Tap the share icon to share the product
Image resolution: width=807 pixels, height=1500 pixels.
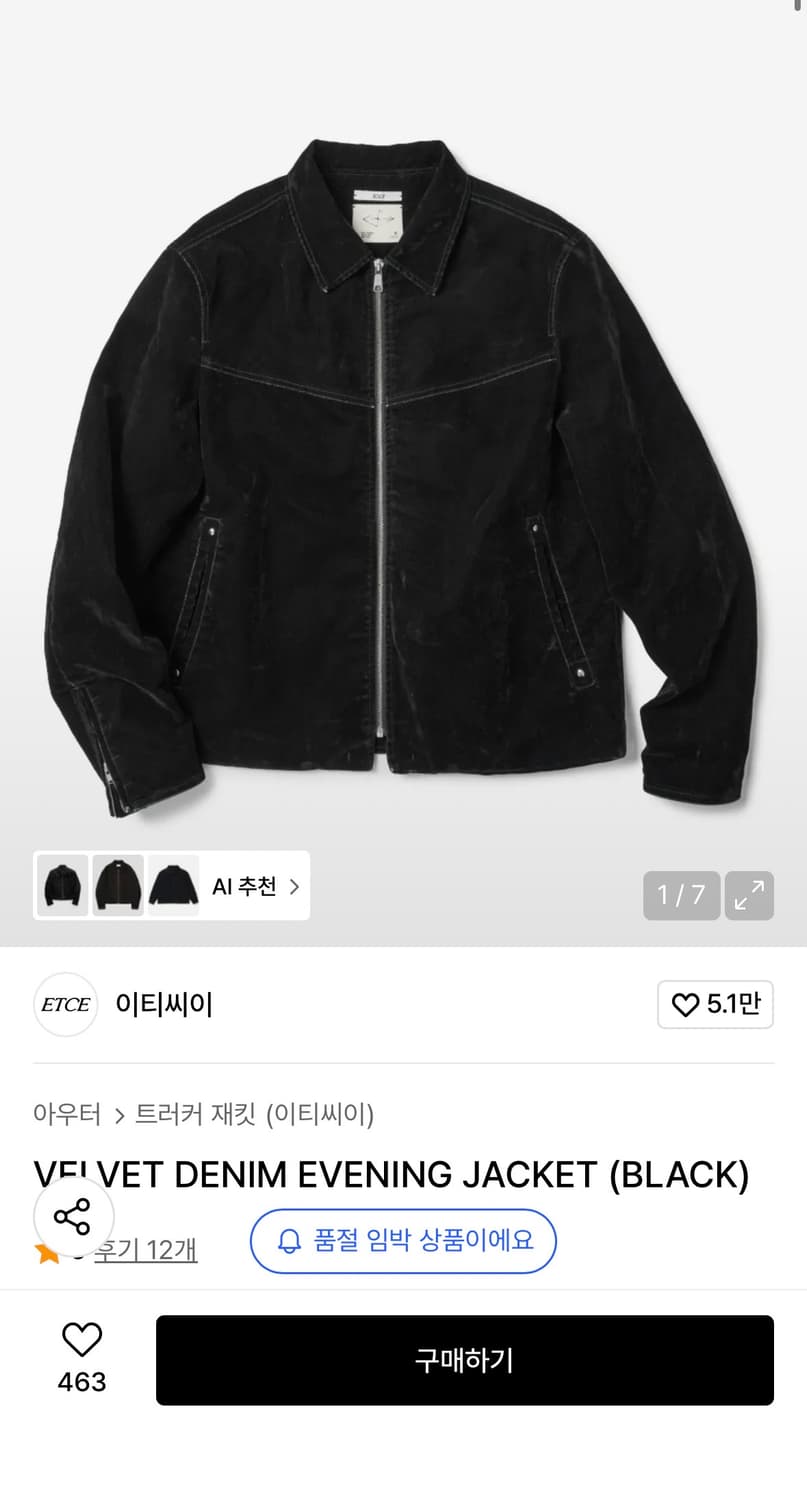click(74, 1215)
